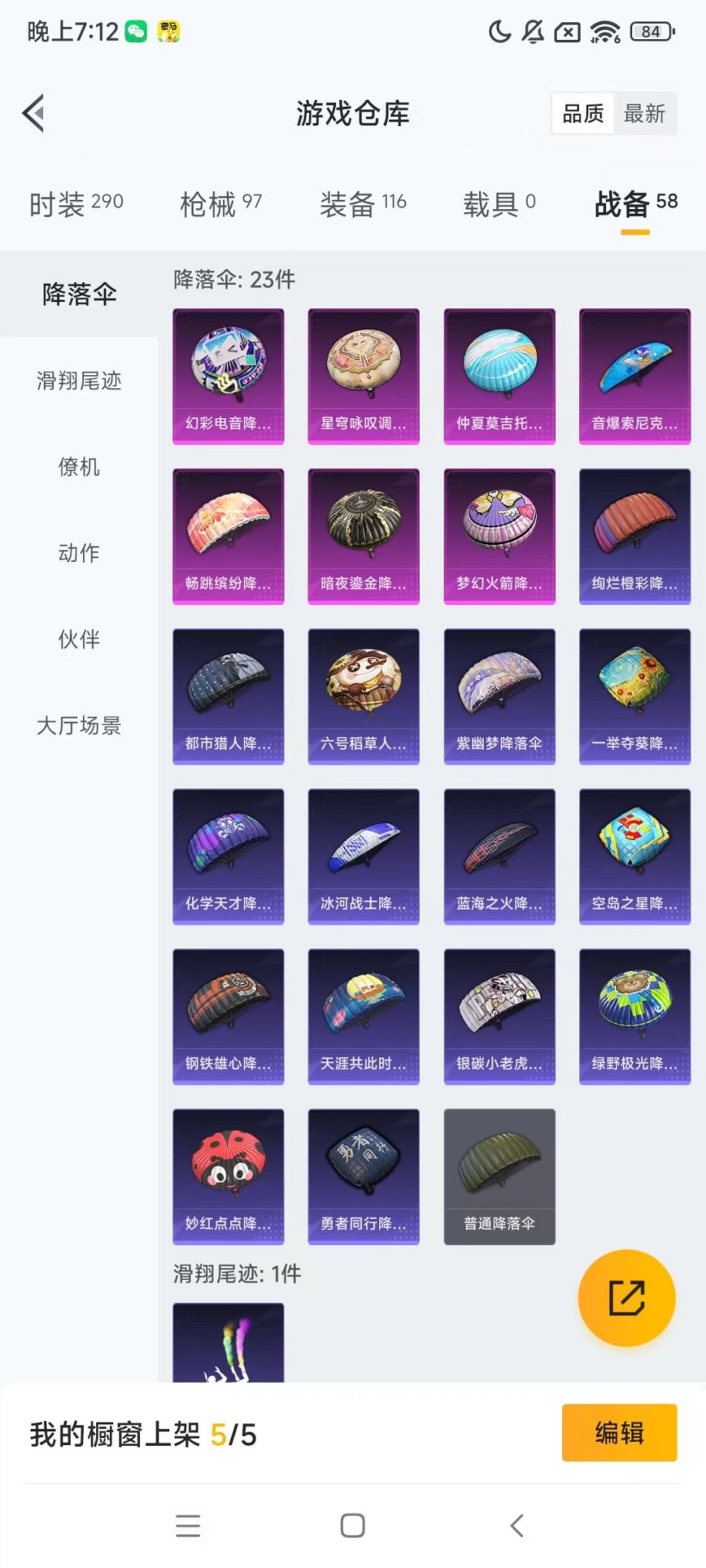
Task: Switch to the 装备 tab
Action: (362, 204)
